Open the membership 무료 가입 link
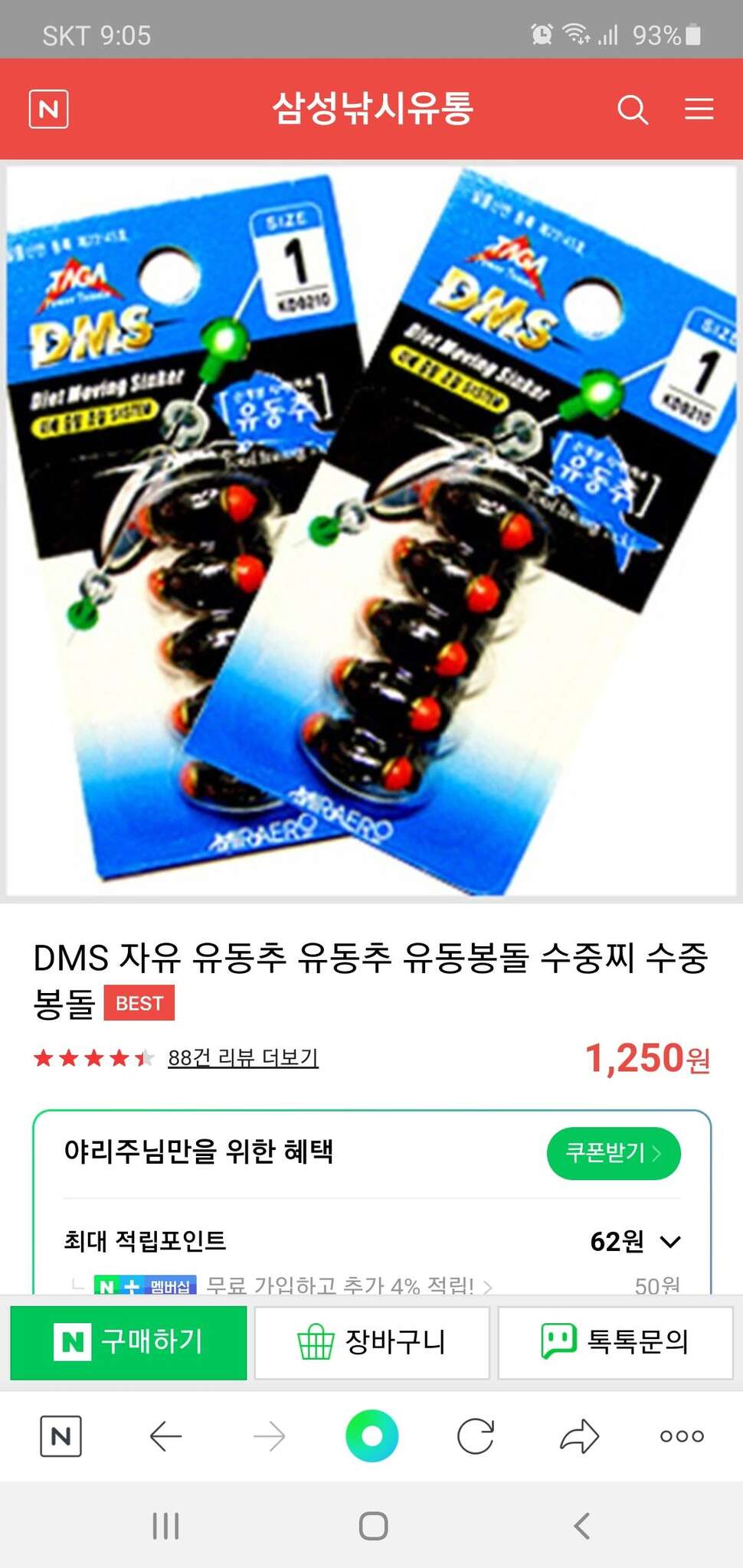The height and width of the screenshot is (1568, 743). (x=349, y=1285)
